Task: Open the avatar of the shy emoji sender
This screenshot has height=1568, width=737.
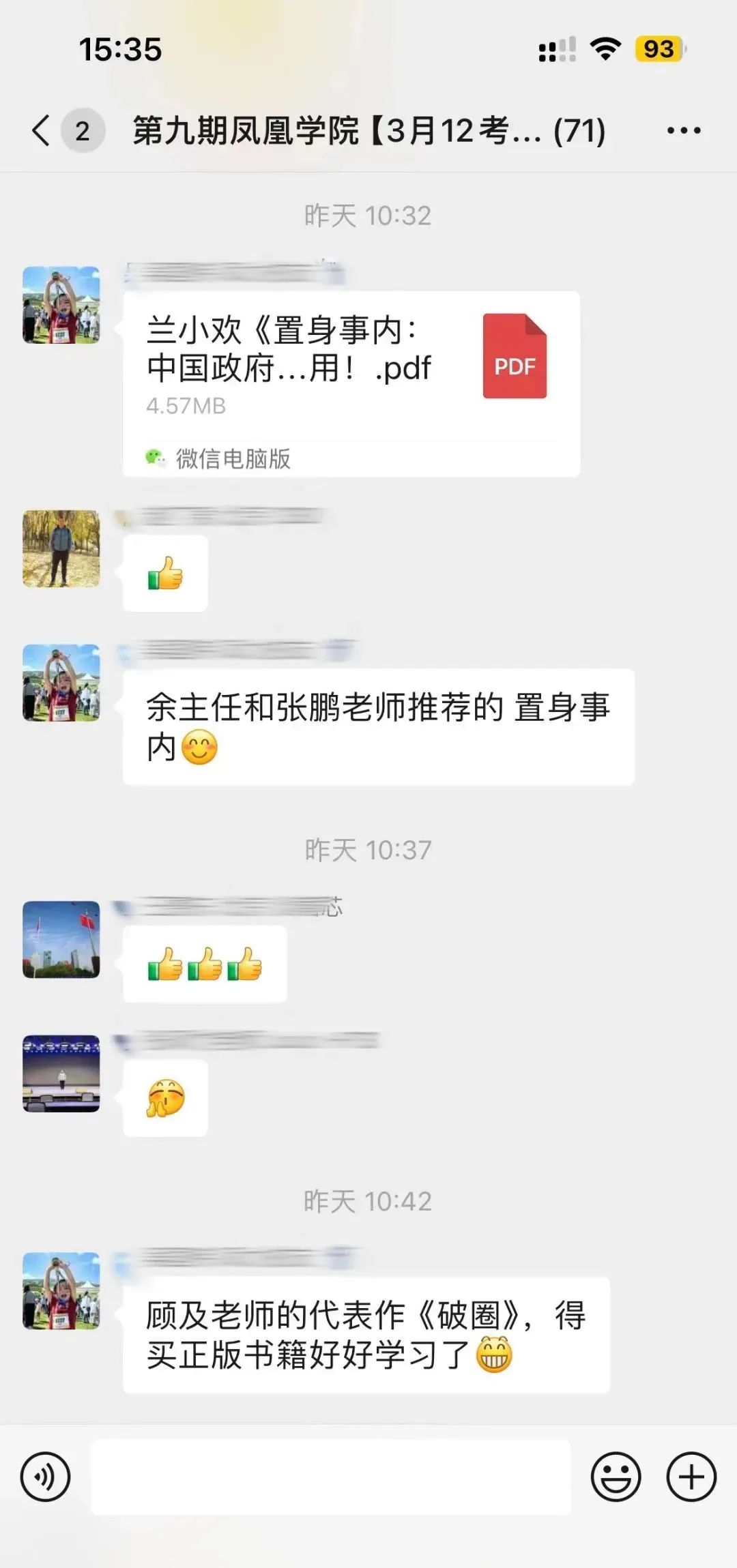Action: pos(61,1073)
